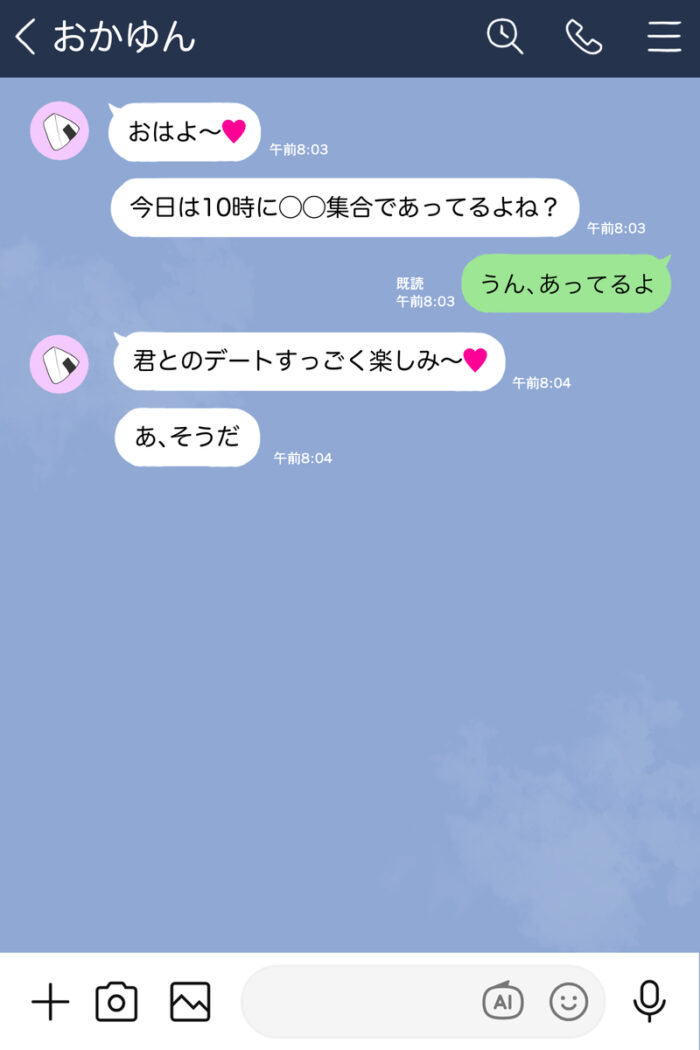This screenshot has height=1050, width=700.
Task: Open the plus attachment options
Action: pos(50,1001)
